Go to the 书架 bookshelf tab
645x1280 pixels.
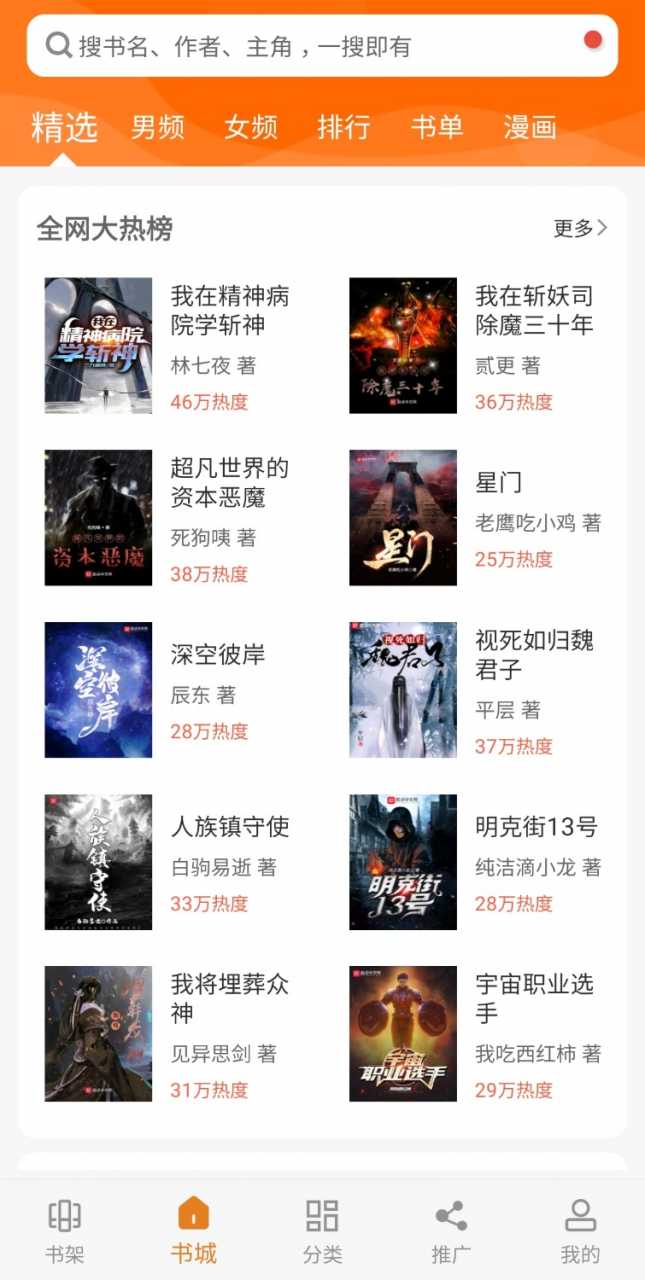point(65,1231)
